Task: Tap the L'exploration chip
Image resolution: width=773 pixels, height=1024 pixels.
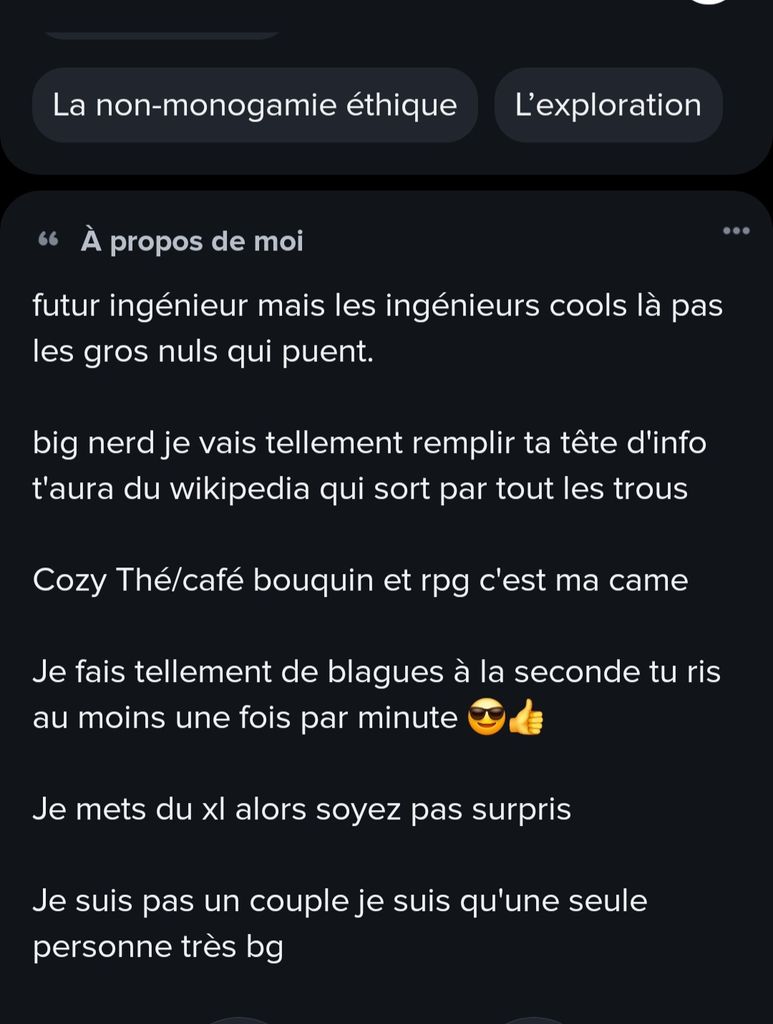Action: tap(608, 105)
